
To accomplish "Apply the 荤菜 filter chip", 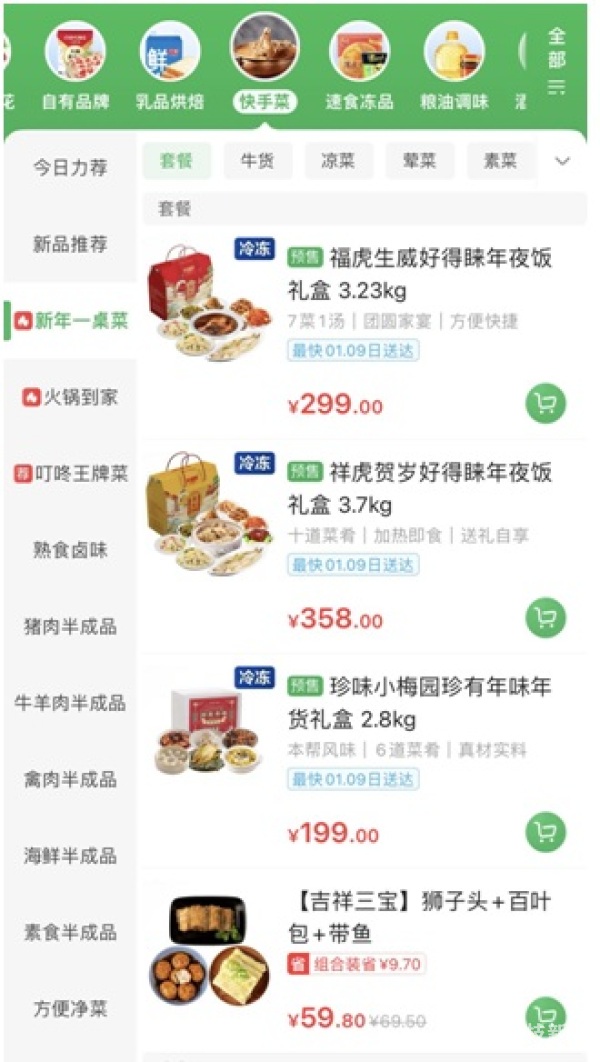I will click(x=420, y=161).
